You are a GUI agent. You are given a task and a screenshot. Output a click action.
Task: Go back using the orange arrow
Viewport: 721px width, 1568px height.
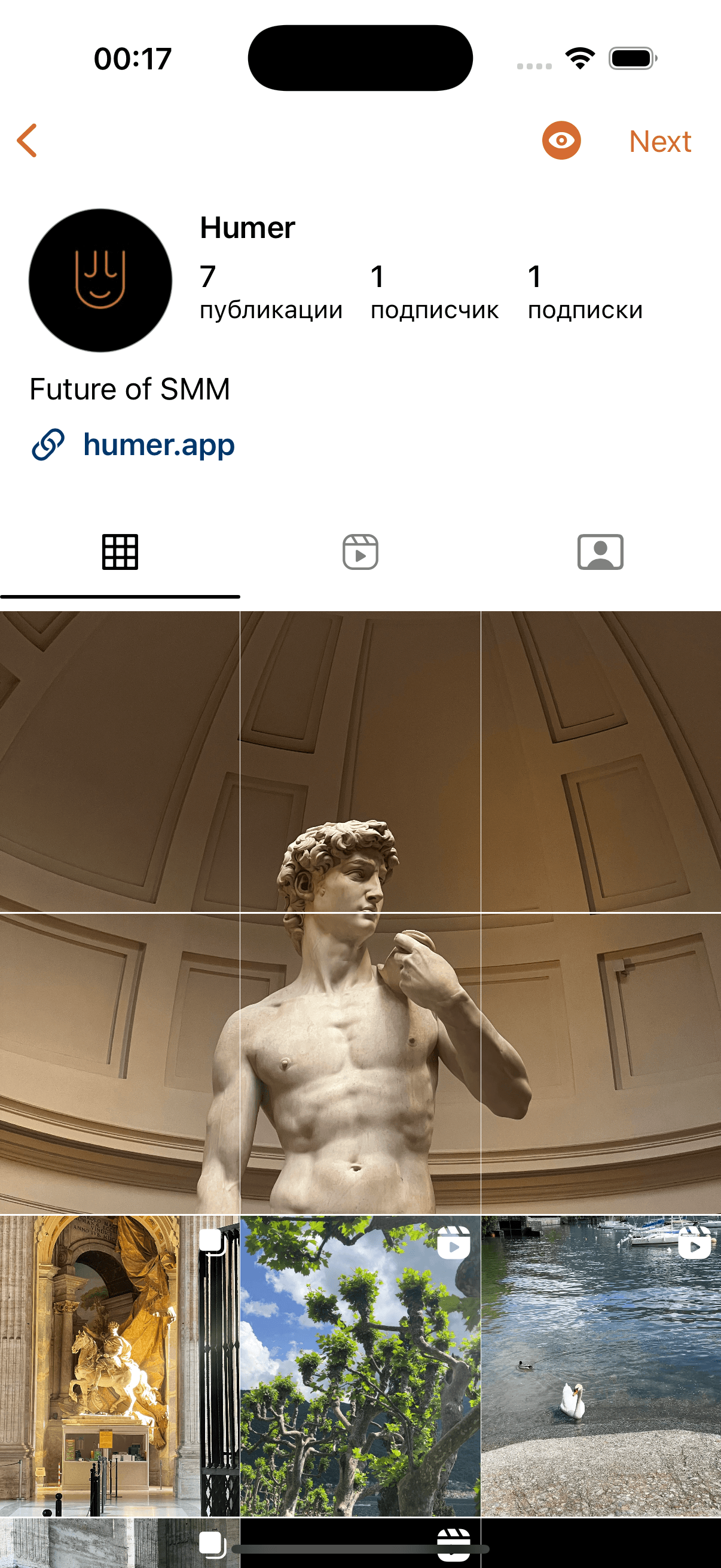pos(28,141)
